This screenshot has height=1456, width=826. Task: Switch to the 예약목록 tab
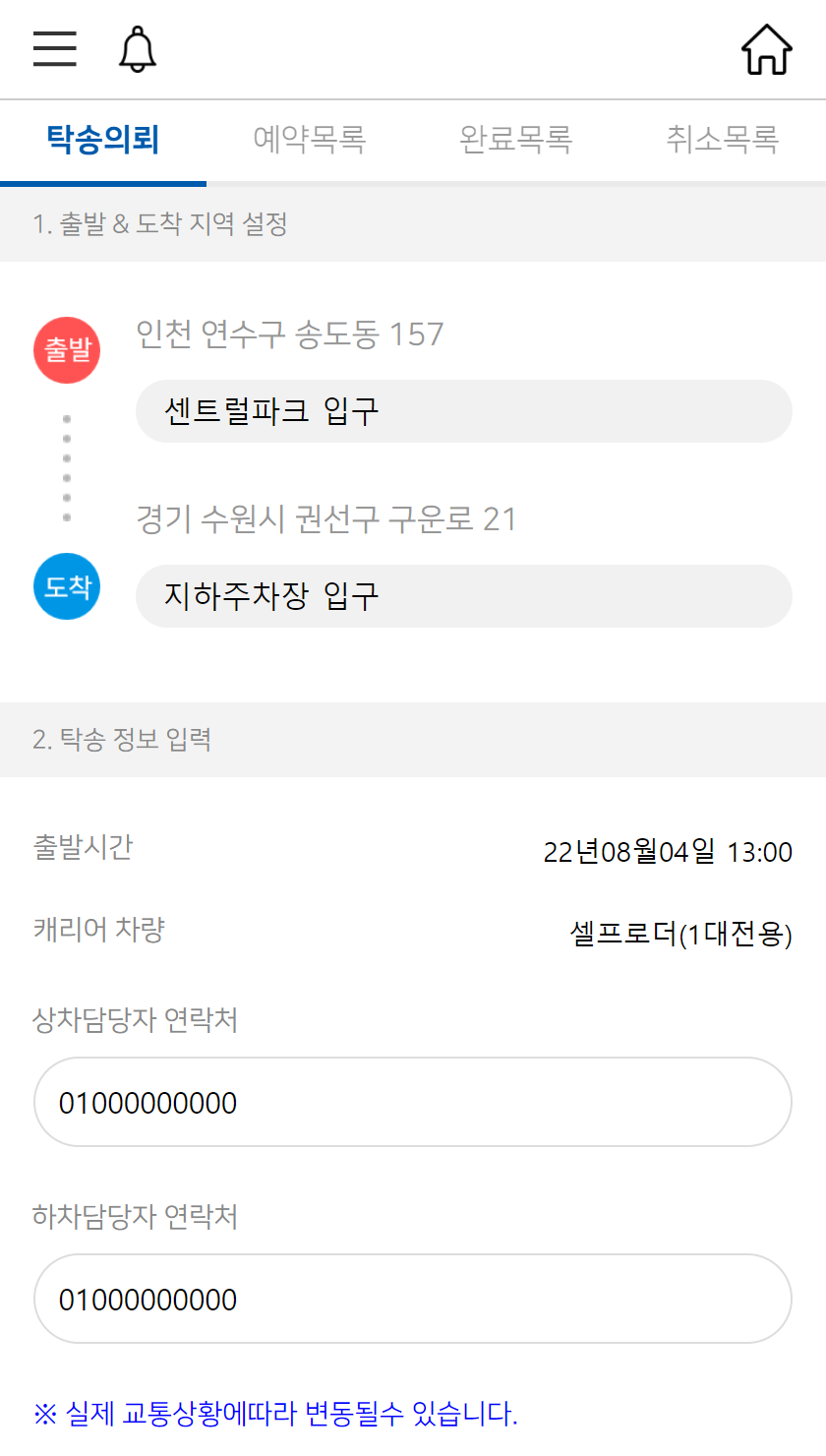click(310, 140)
